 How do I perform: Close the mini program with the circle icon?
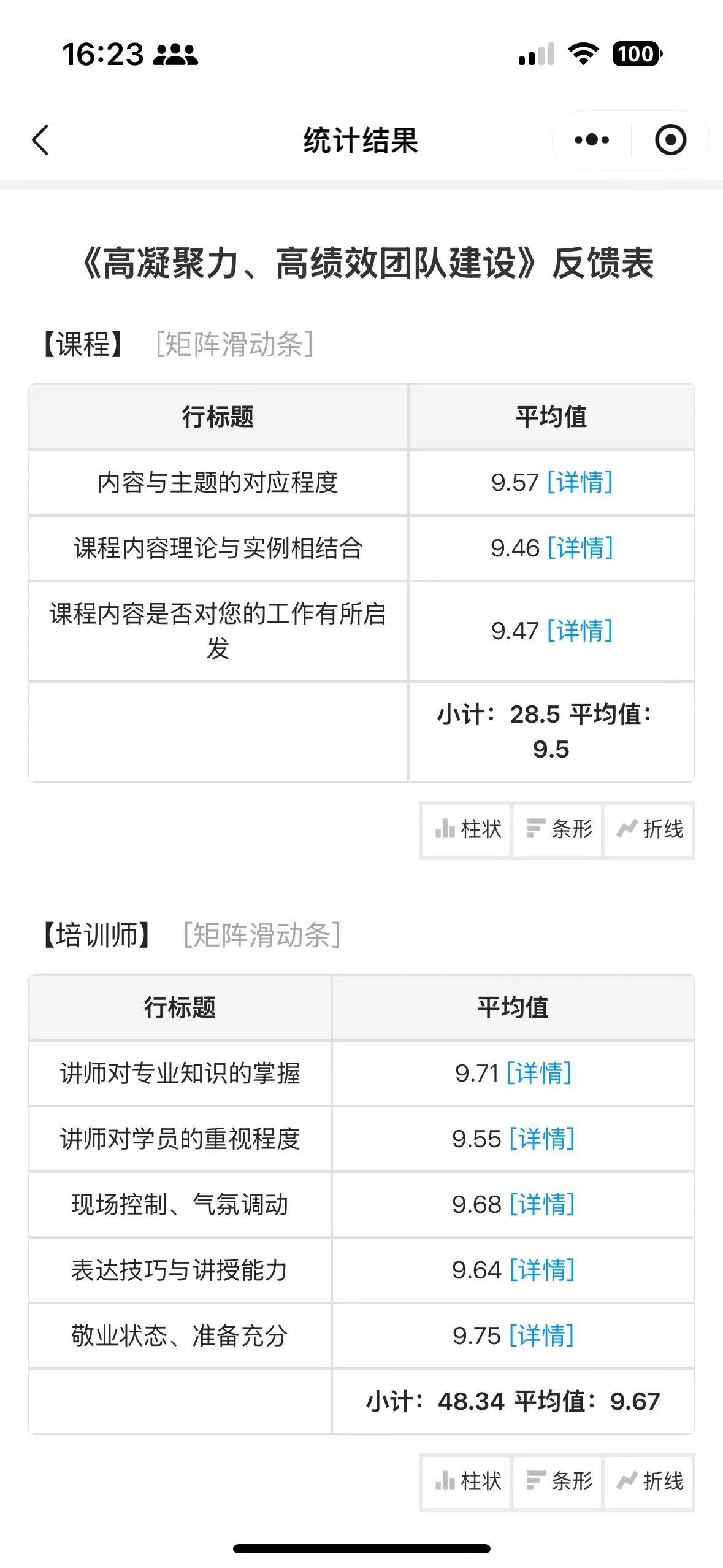click(x=671, y=140)
